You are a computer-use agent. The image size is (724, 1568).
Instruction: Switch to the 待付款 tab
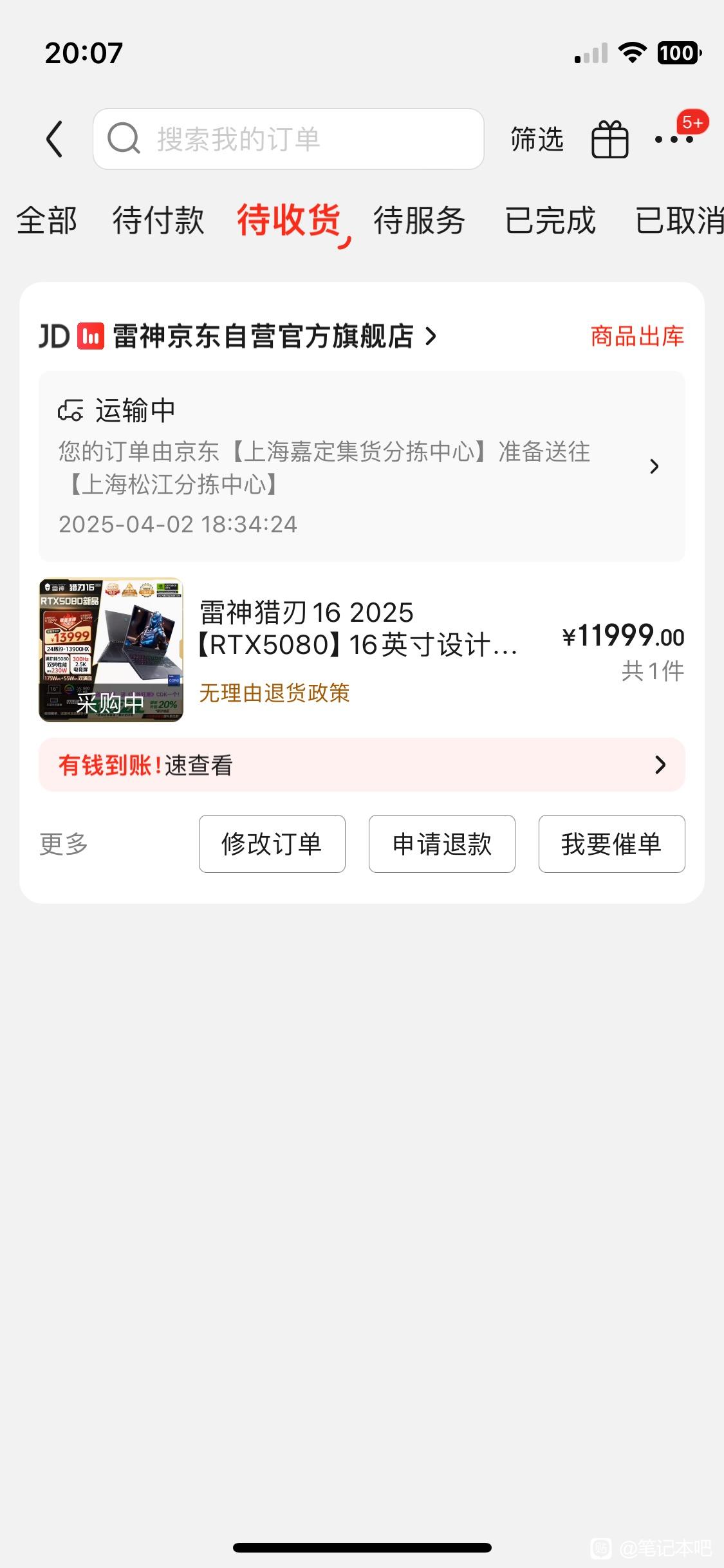tap(158, 220)
